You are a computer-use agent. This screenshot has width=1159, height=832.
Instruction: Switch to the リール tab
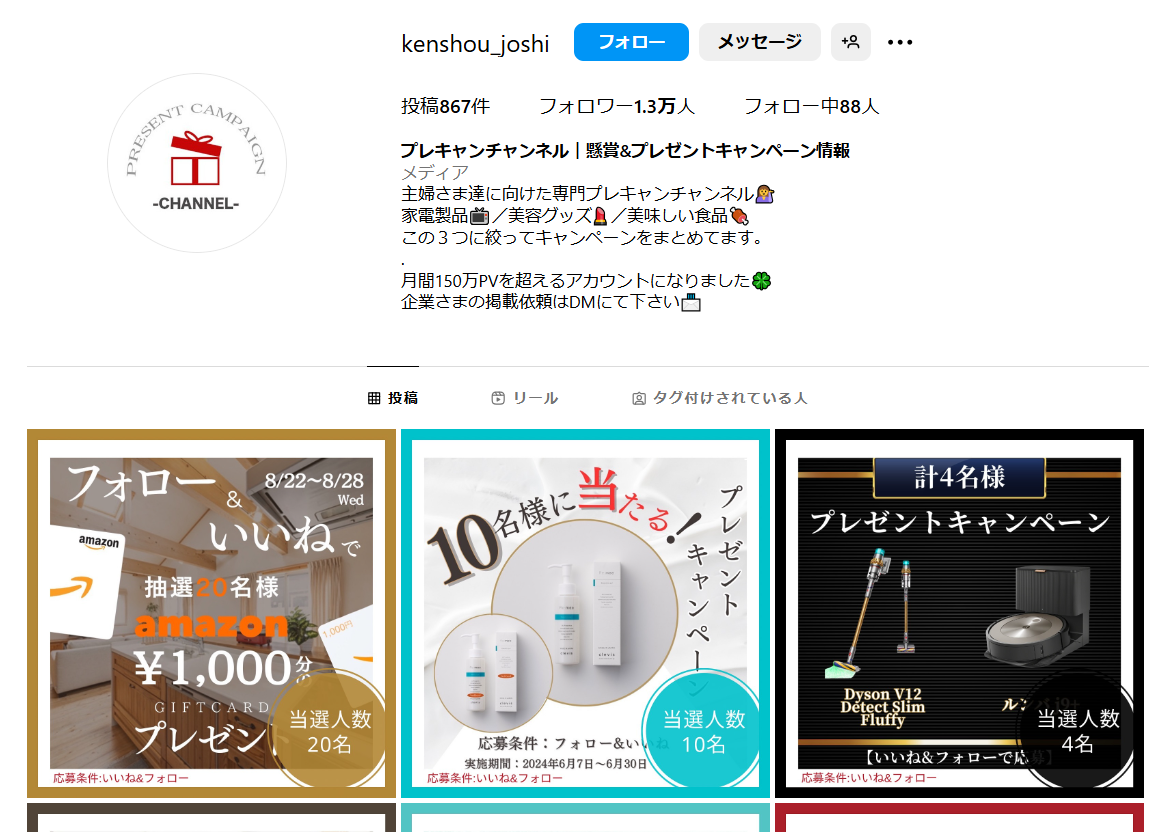pos(525,398)
